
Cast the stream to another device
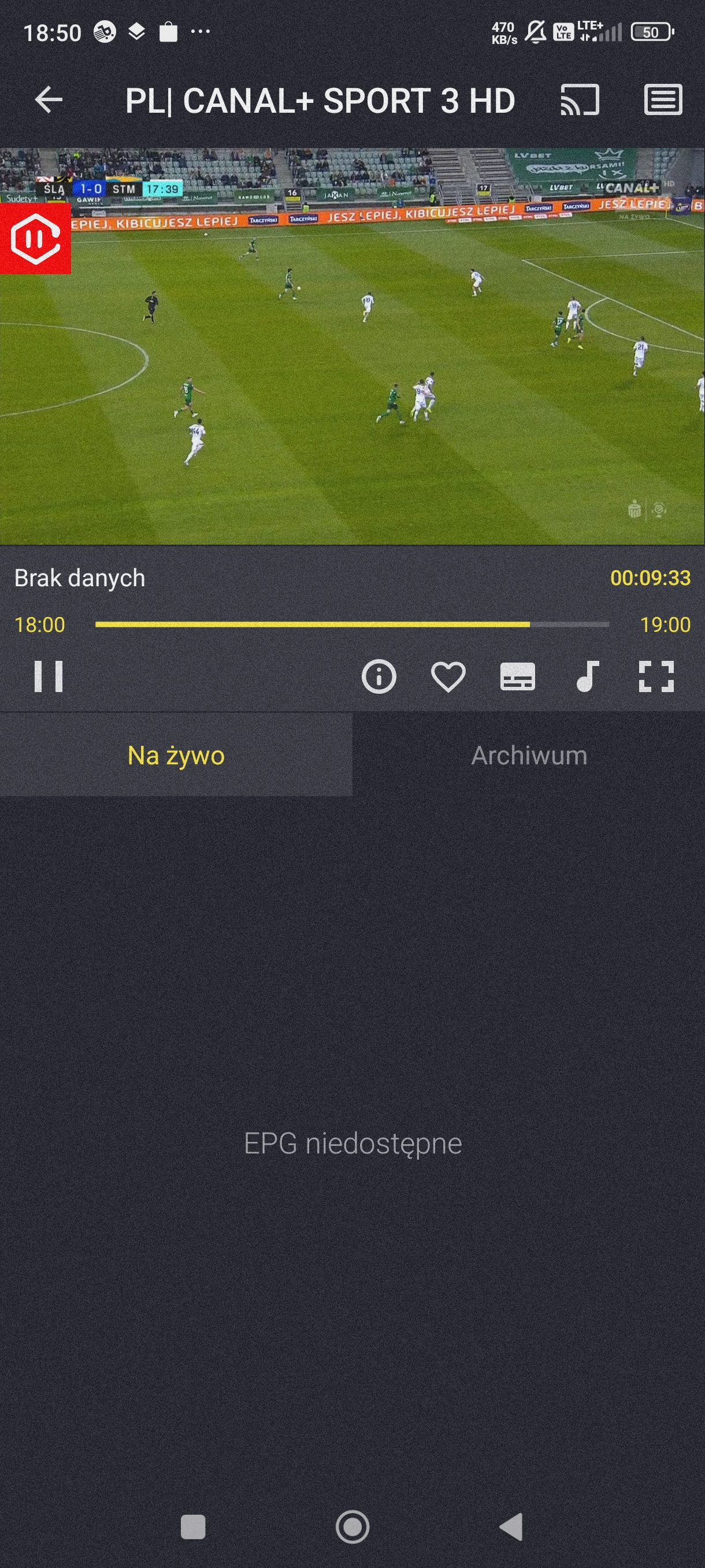[x=579, y=100]
